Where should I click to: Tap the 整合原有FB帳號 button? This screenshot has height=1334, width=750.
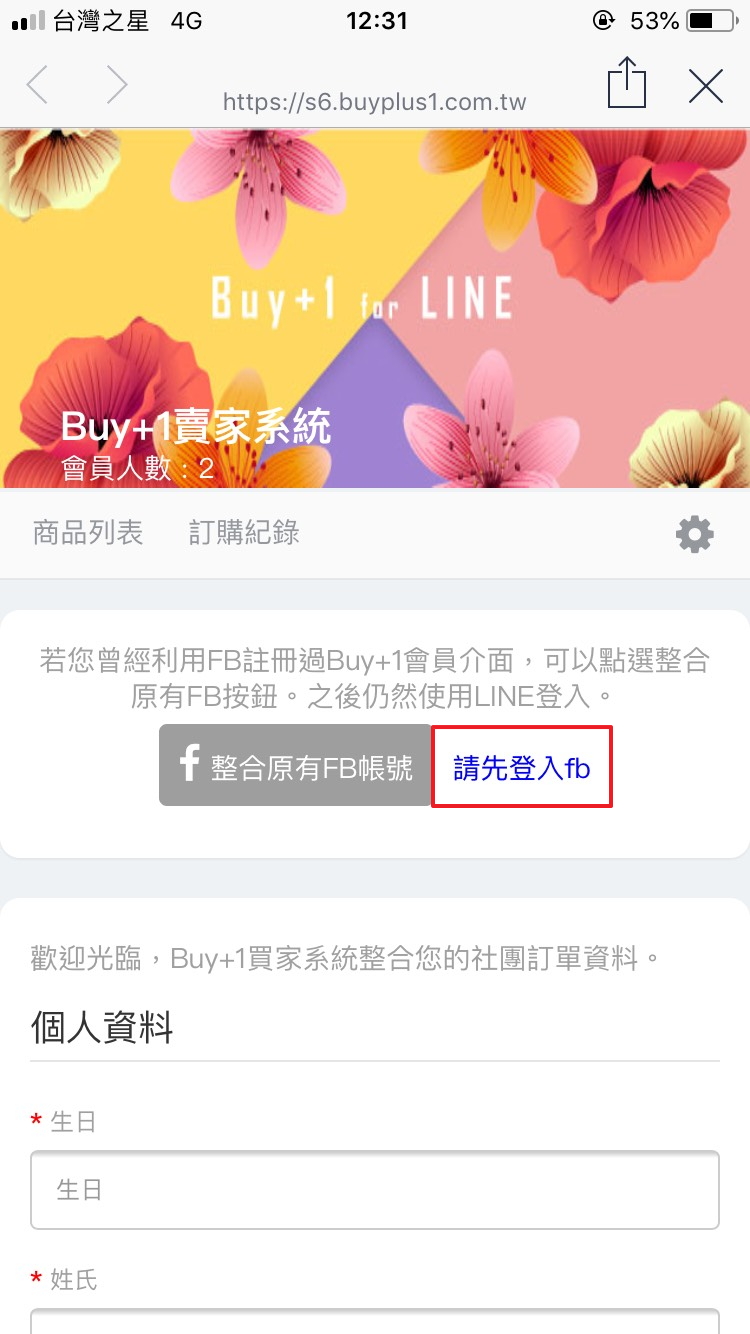(295, 766)
